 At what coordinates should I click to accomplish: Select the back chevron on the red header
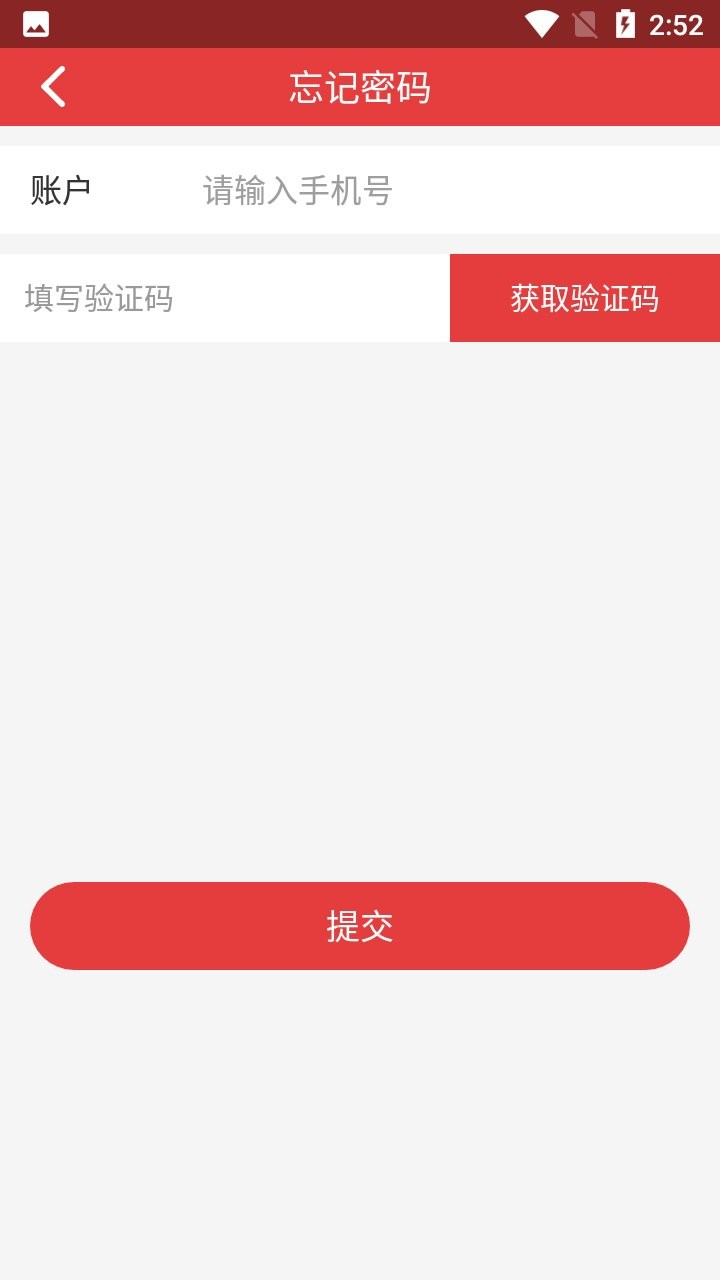[x=52, y=86]
